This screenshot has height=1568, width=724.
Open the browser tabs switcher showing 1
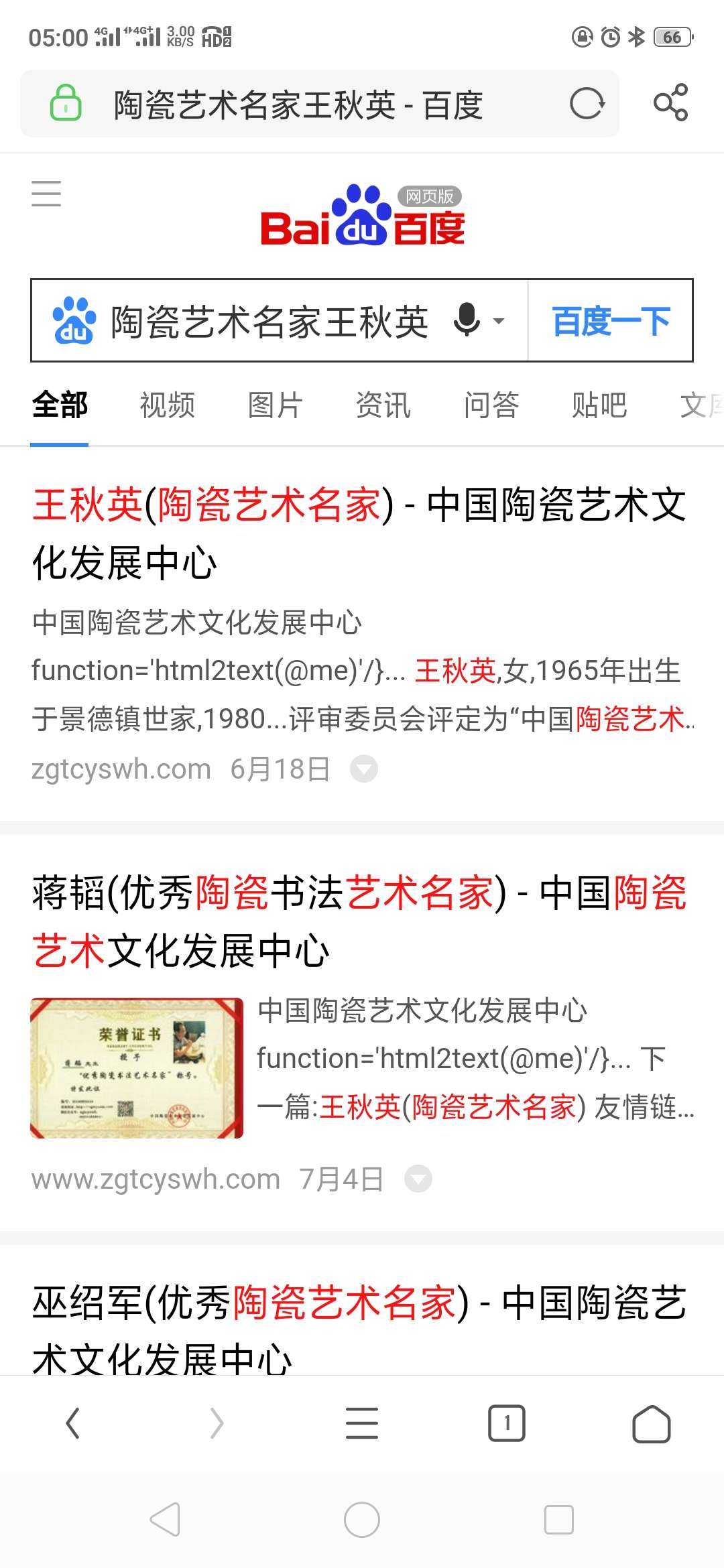[x=507, y=1423]
